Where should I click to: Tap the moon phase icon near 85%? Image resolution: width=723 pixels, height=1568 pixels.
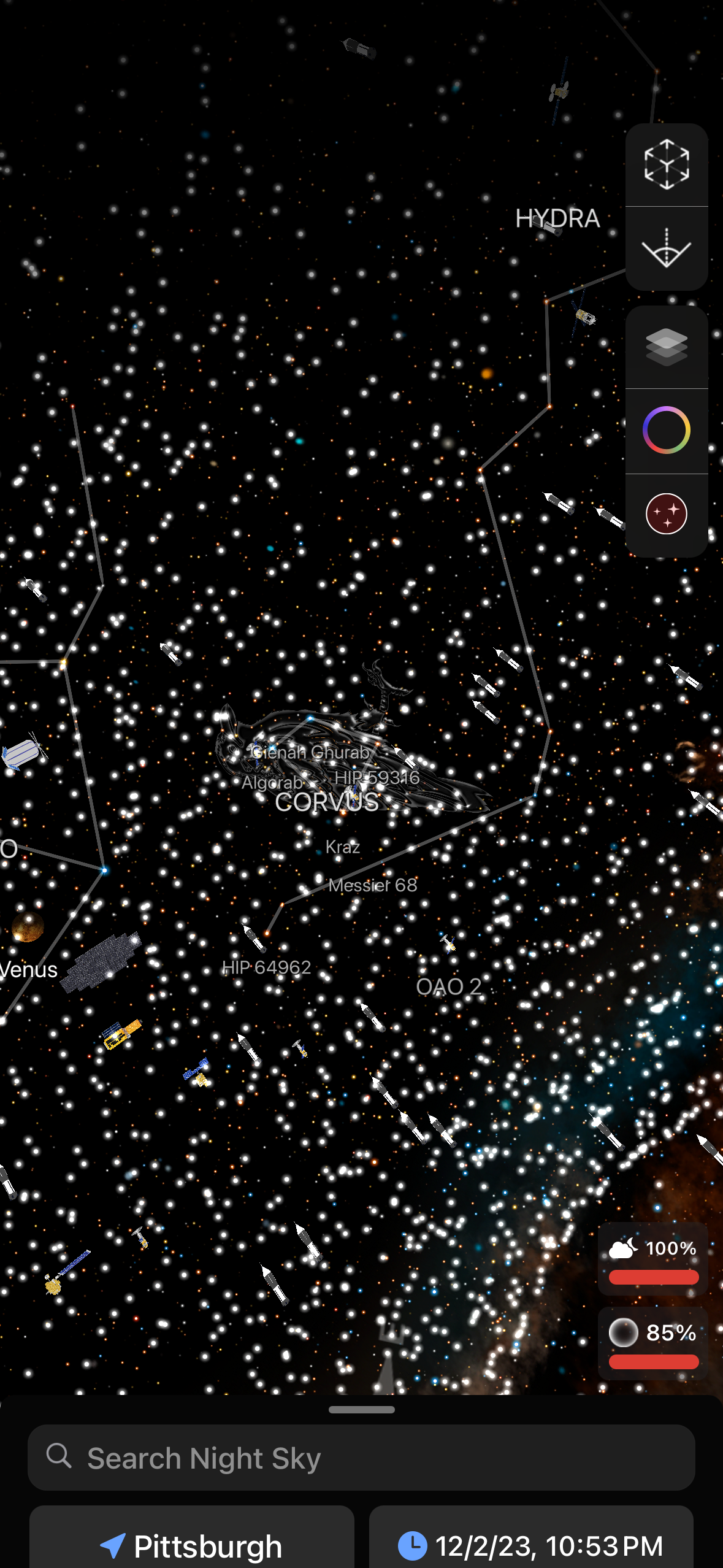point(624,1332)
